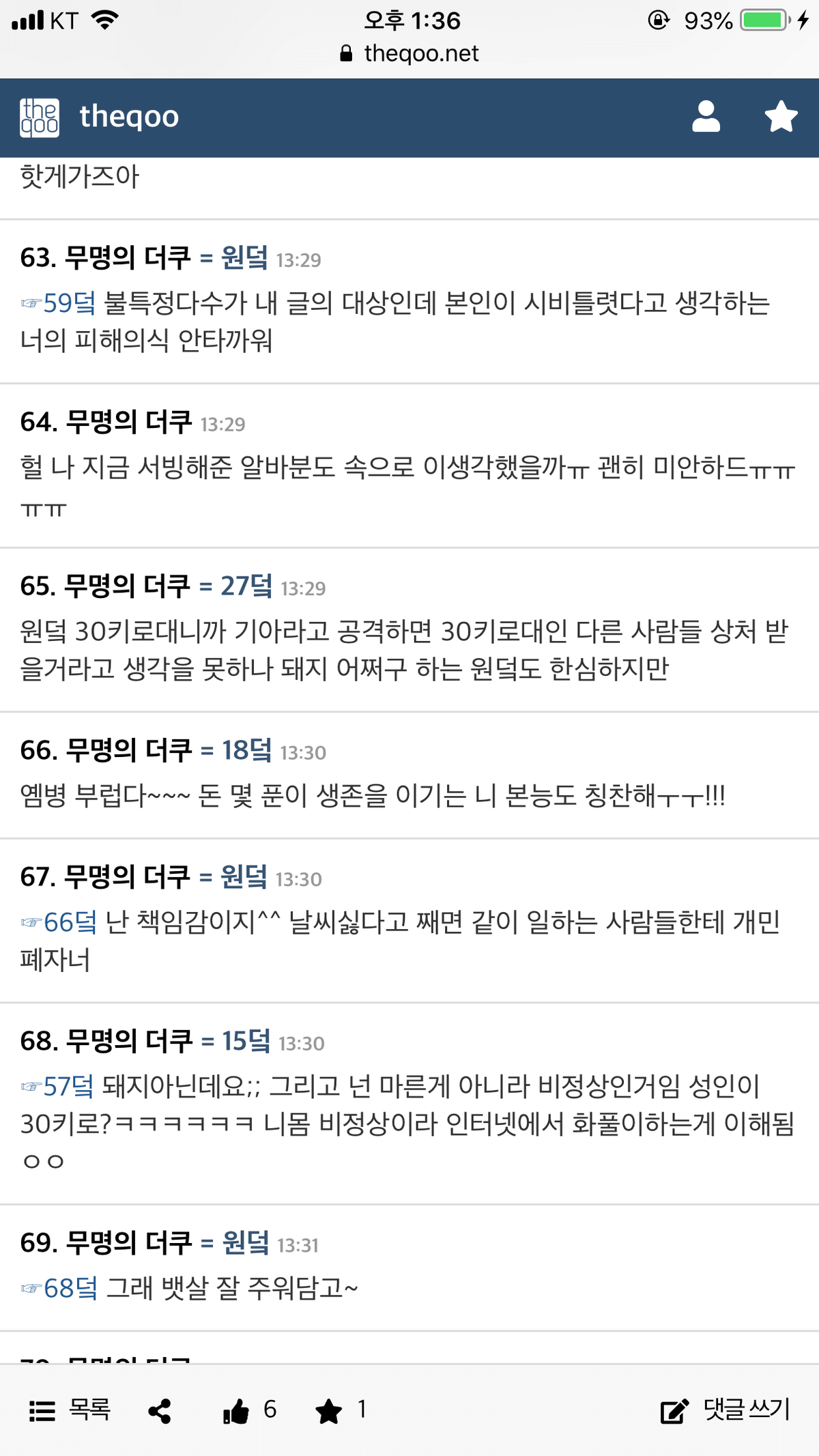Screen dimensions: 819x1456
Task: Tap the star favorites icon in header
Action: click(781, 117)
